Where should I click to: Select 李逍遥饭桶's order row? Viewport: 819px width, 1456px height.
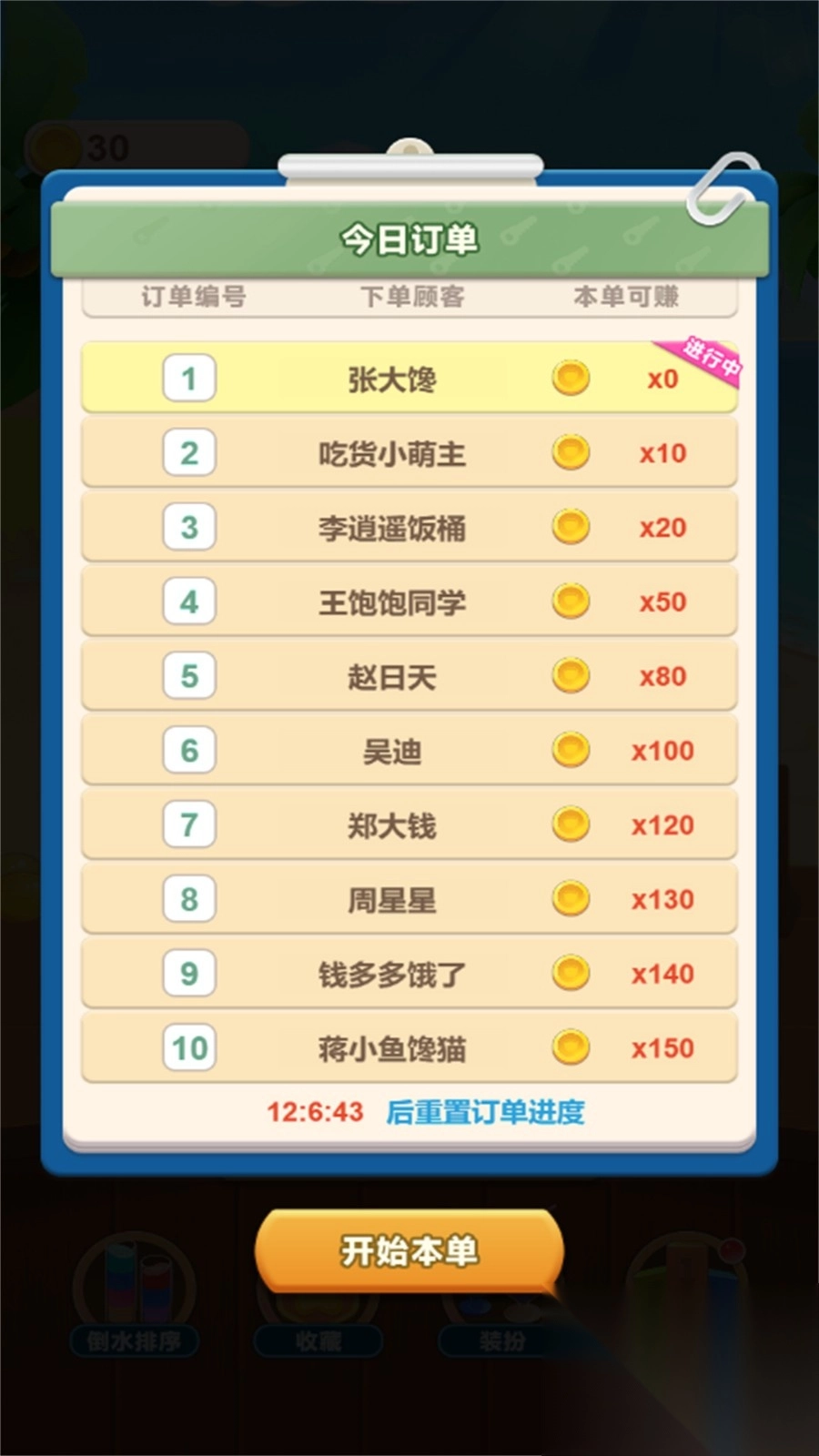coord(408,528)
